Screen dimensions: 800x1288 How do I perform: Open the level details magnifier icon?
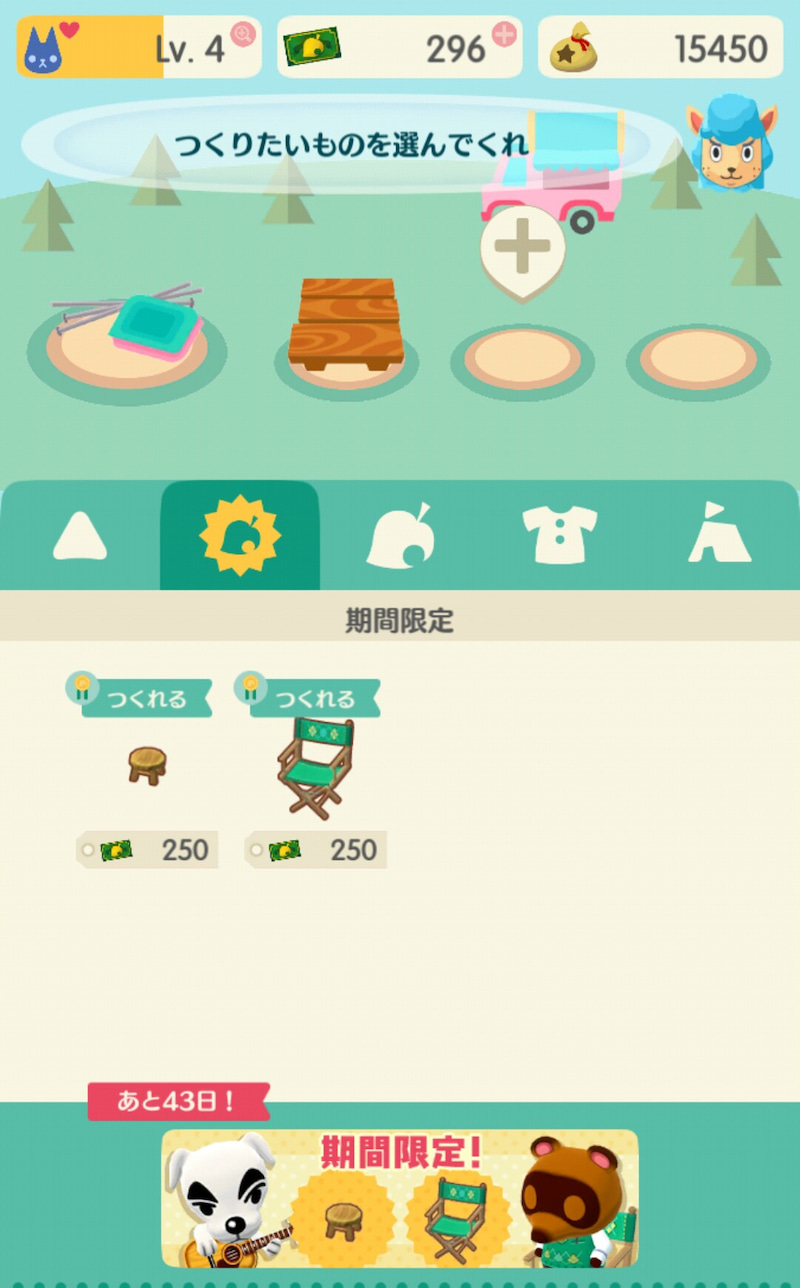pyautogui.click(x=243, y=35)
